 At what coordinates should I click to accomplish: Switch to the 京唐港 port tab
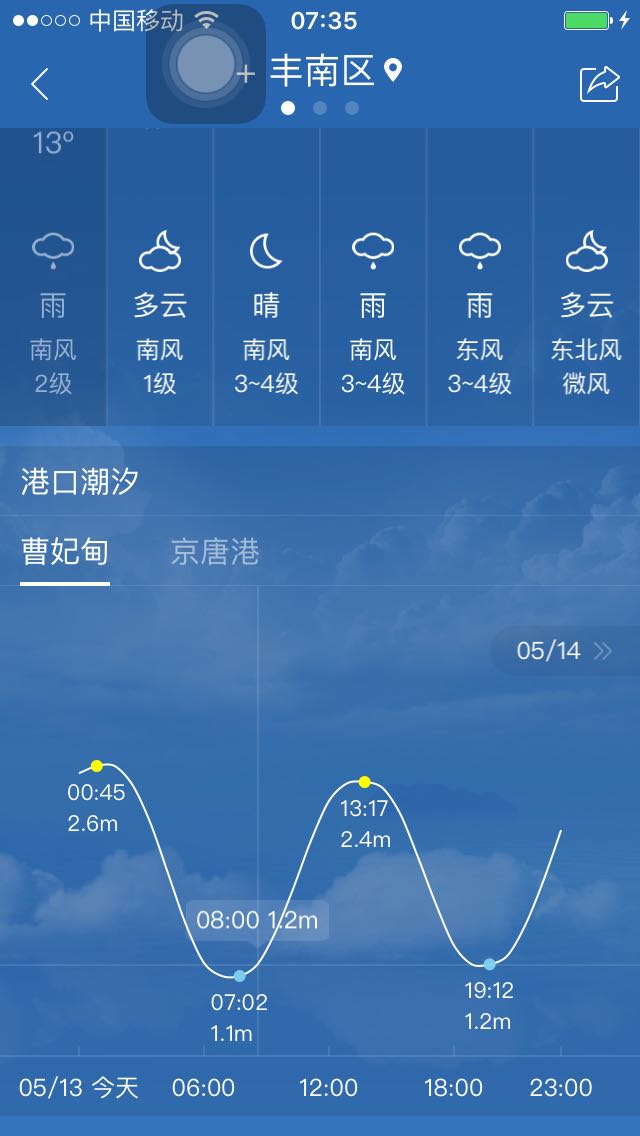pos(214,552)
